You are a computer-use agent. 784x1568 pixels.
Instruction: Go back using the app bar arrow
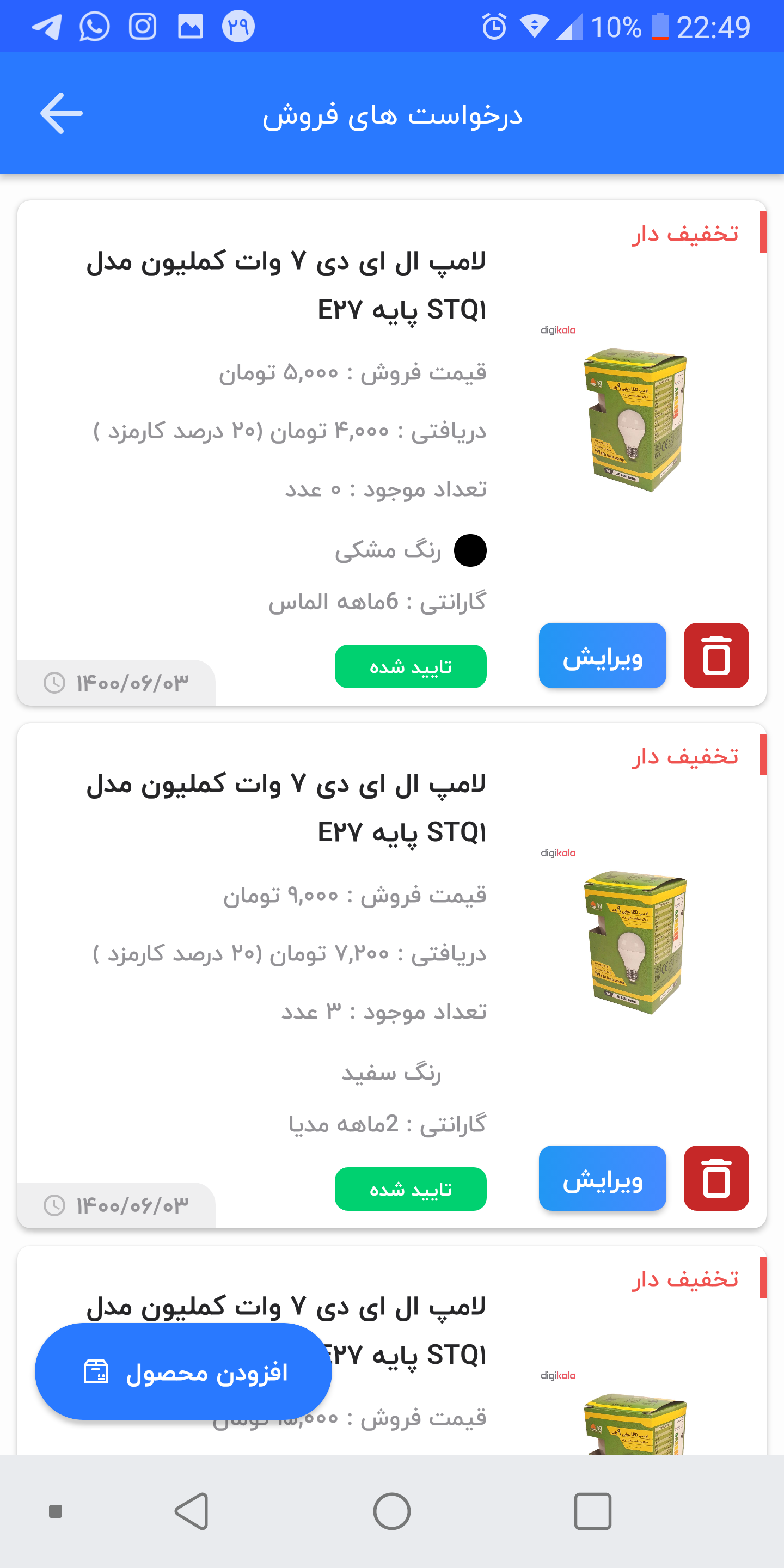coord(61,113)
